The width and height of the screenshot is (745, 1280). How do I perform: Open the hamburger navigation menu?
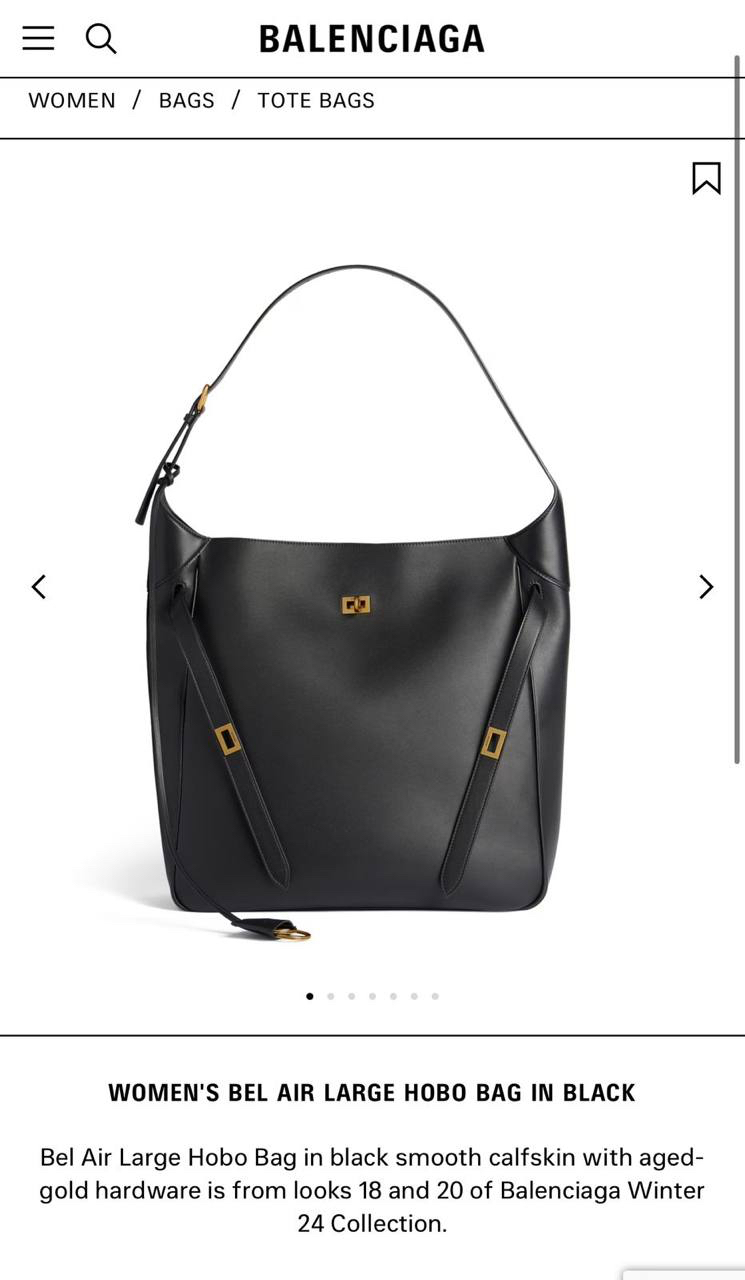point(38,38)
